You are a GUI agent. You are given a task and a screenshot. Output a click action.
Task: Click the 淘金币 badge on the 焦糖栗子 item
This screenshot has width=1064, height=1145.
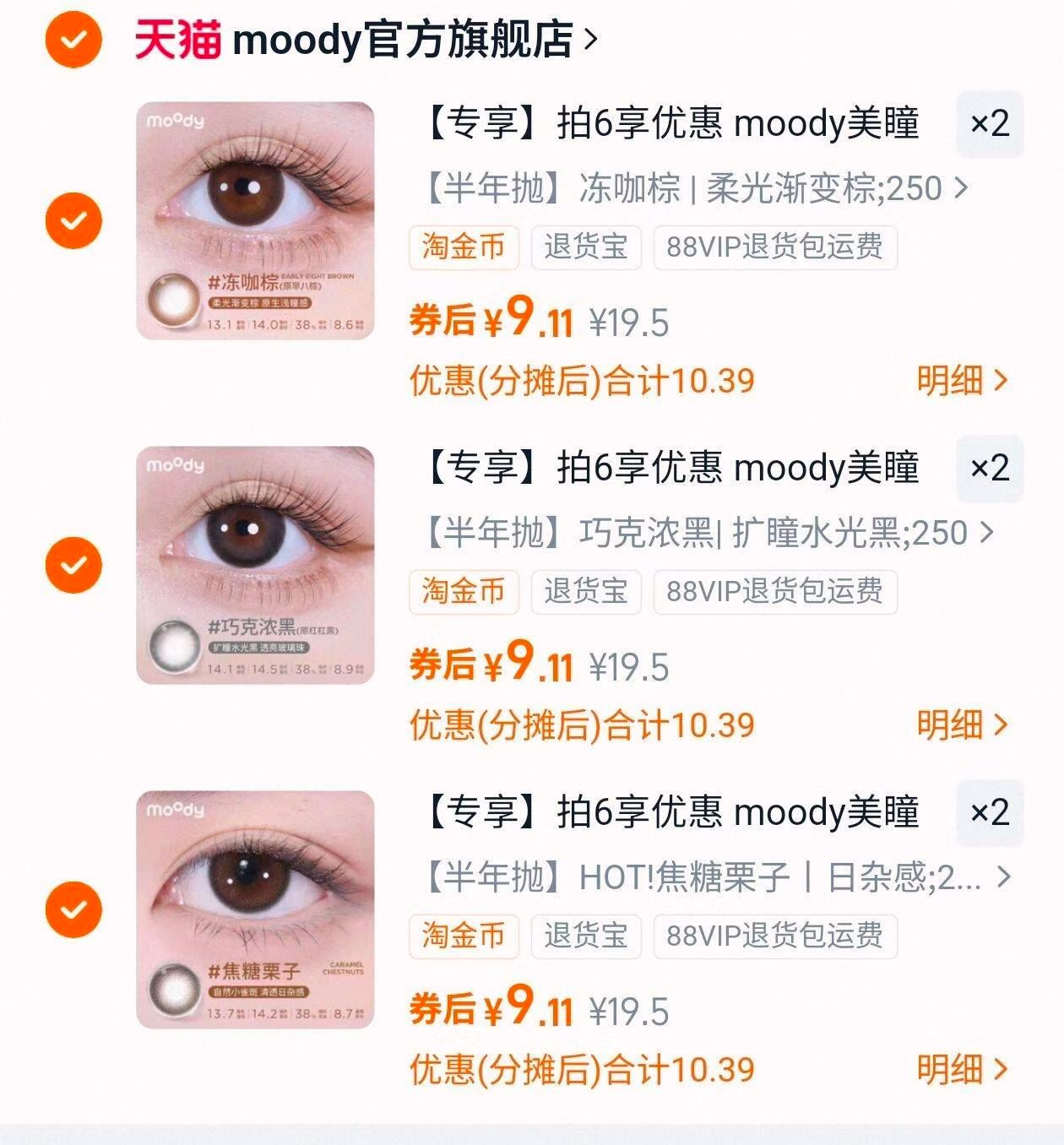pos(464,936)
